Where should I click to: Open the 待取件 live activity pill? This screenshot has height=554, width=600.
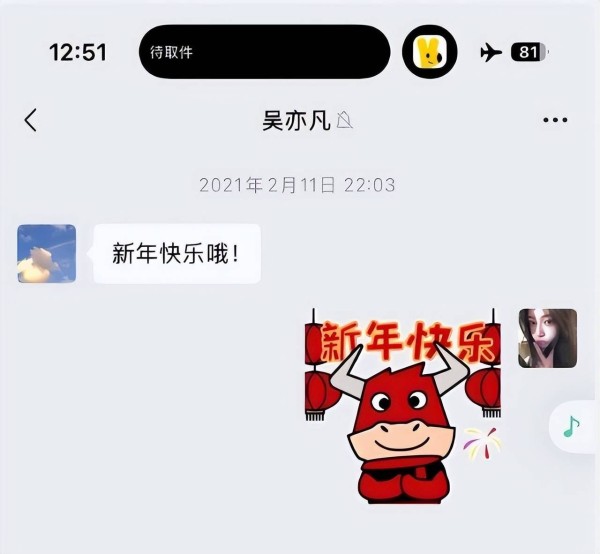pyautogui.click(x=264, y=52)
